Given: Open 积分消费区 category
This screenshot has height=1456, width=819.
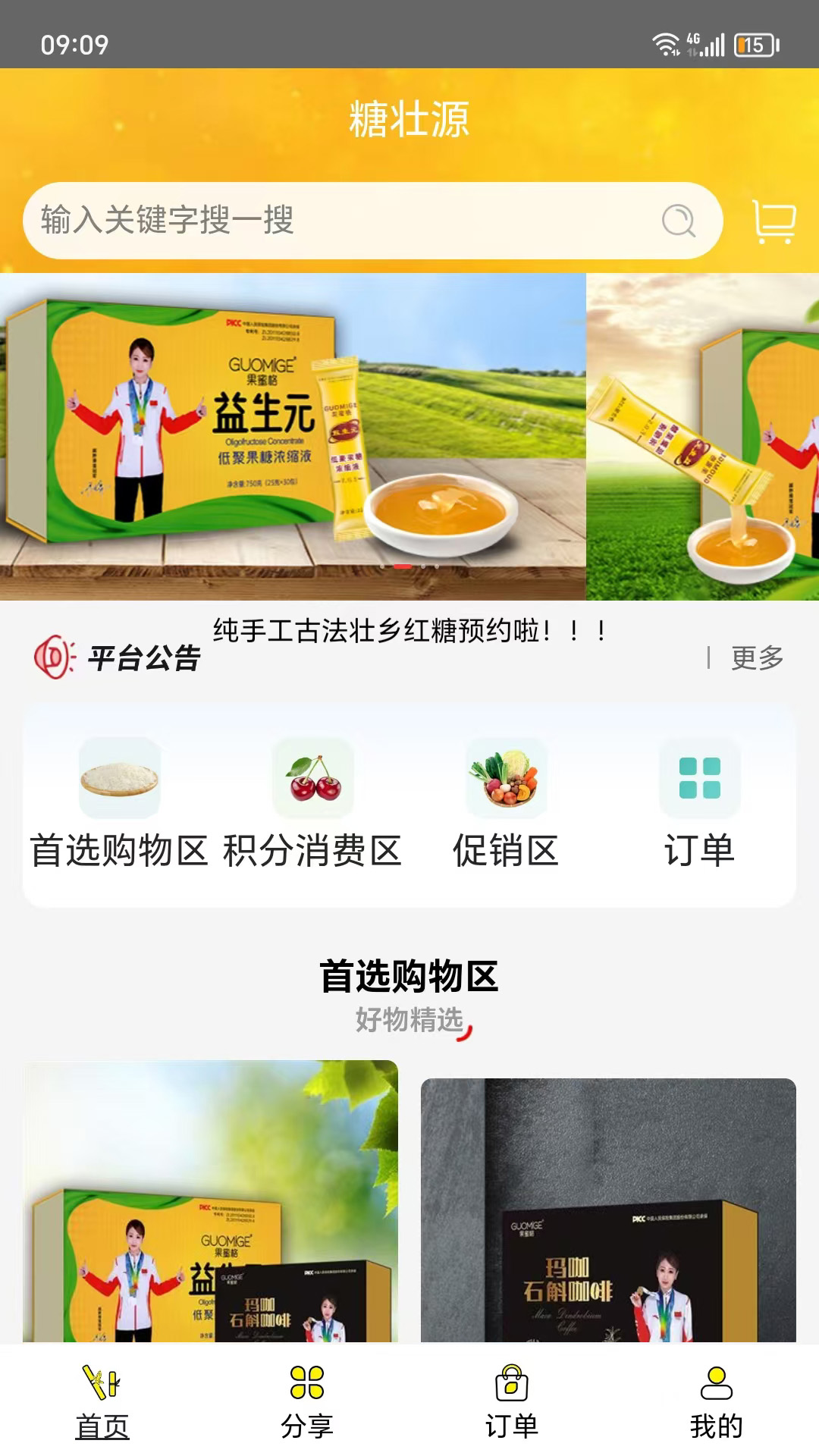Looking at the screenshot, I should (x=312, y=804).
